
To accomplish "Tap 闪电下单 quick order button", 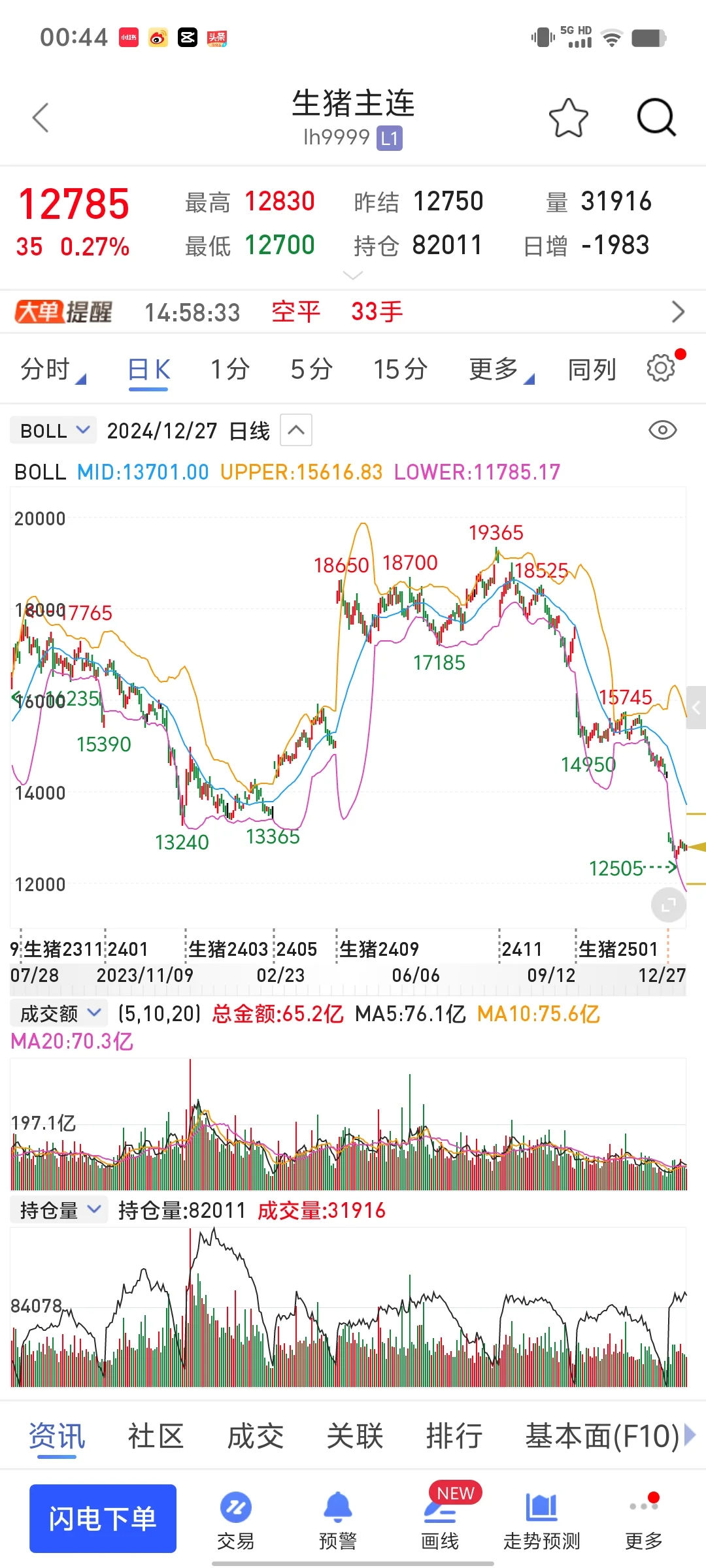I will point(103,1518).
